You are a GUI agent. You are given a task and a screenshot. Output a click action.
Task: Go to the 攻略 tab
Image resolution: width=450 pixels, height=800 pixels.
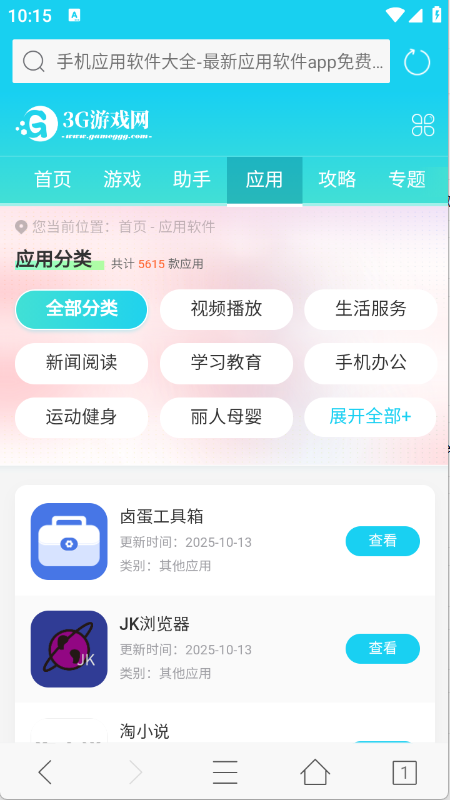[x=337, y=180]
